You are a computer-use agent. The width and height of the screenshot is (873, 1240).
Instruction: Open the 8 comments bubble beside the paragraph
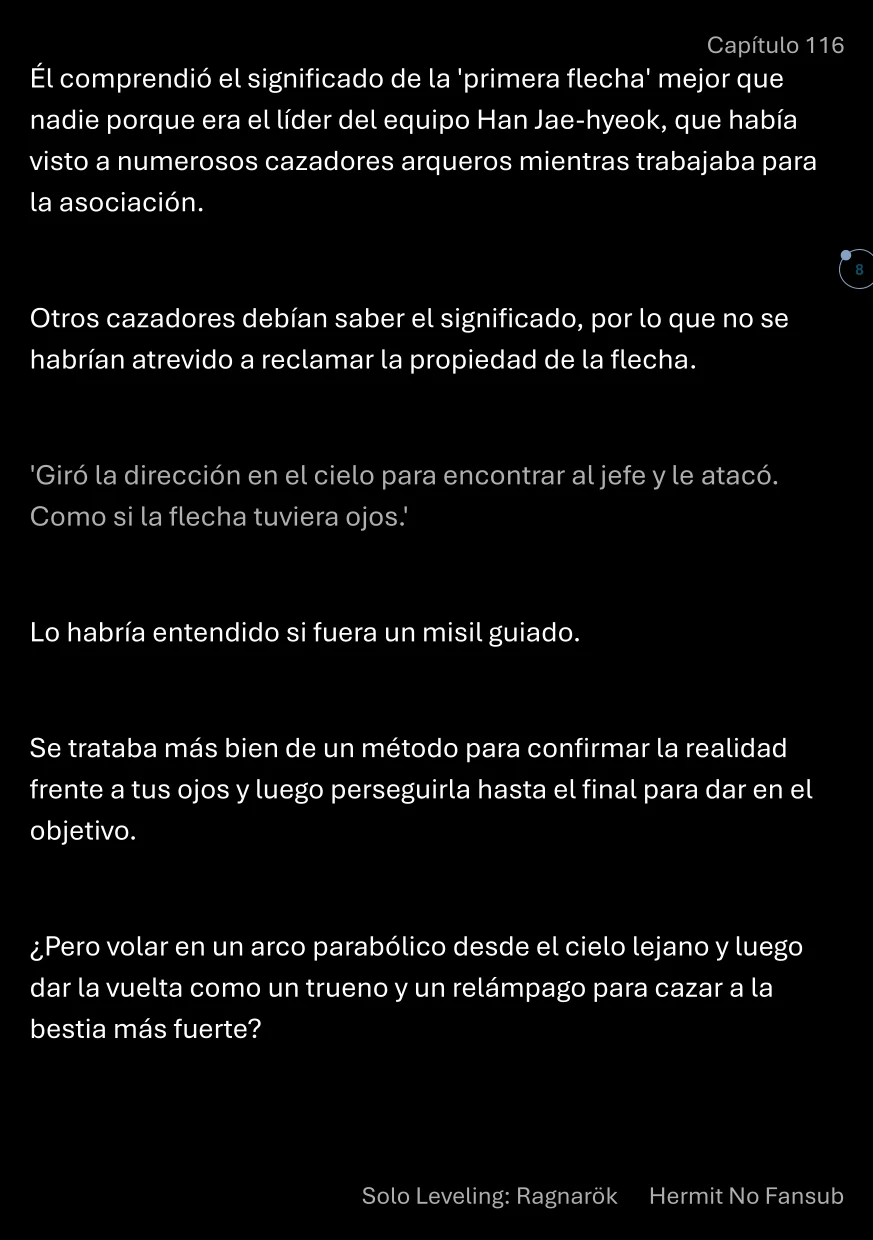coord(857,269)
